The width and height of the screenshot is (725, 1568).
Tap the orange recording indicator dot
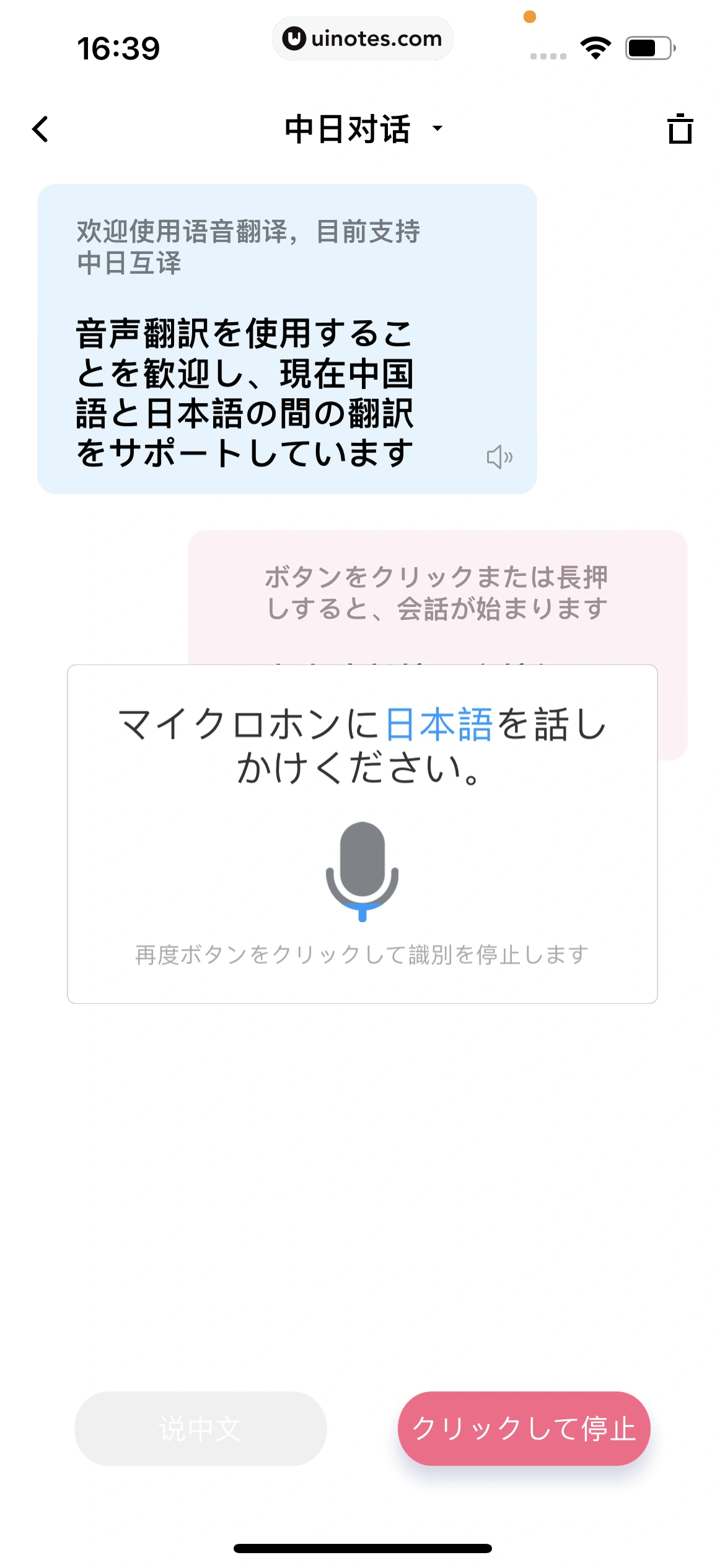click(530, 17)
